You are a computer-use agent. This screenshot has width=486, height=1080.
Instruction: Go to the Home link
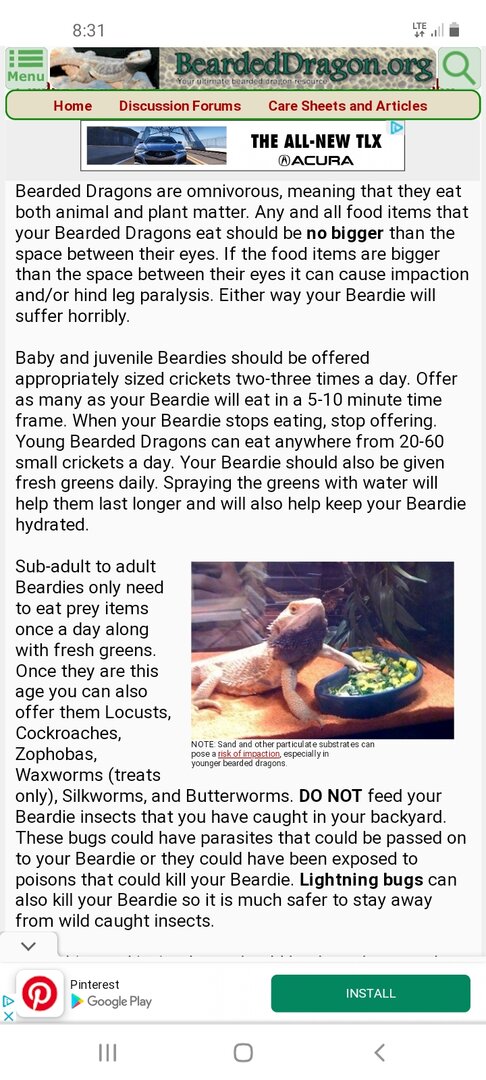pos(72,106)
